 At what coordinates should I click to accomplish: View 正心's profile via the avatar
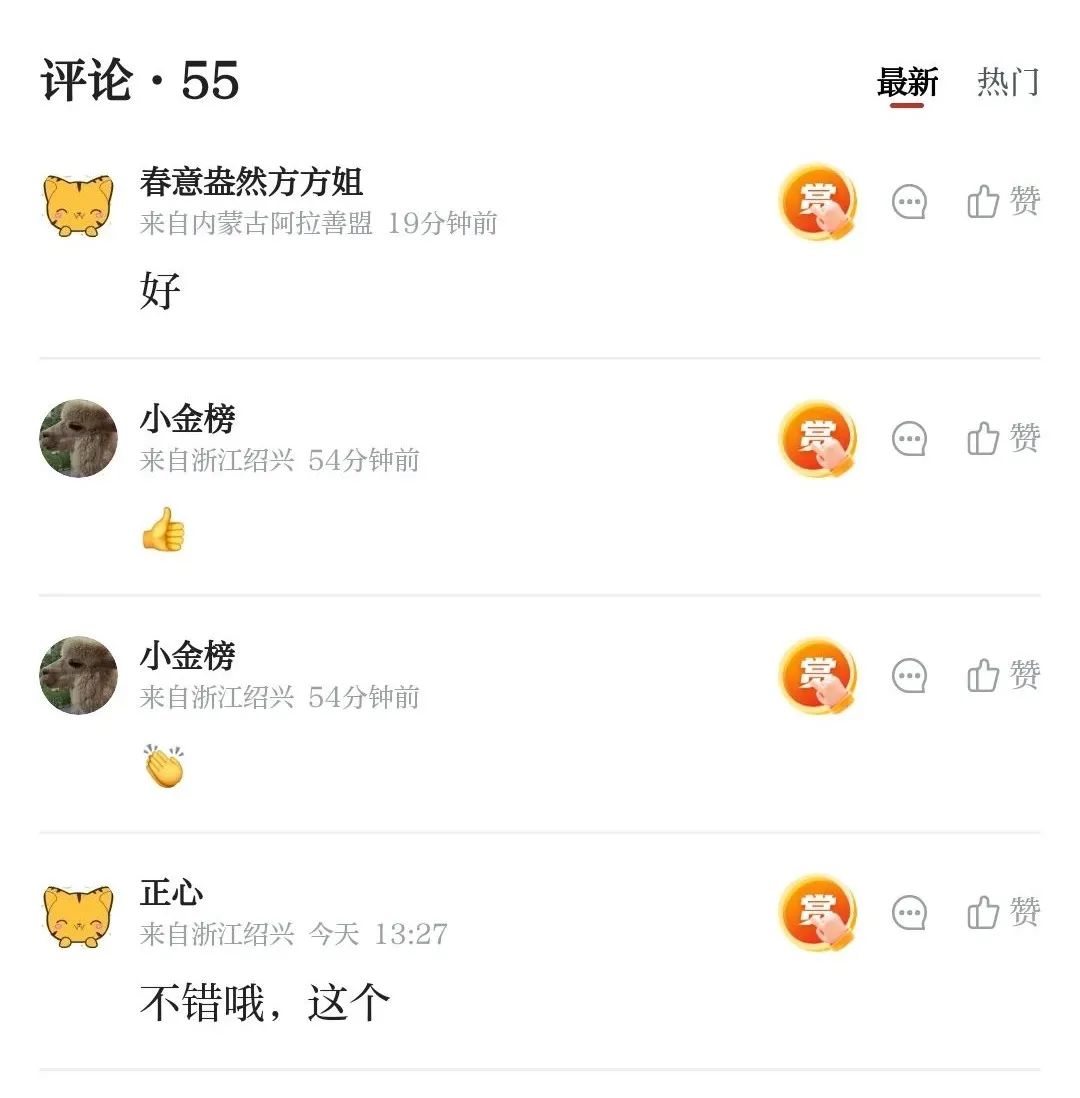pyautogui.click(x=78, y=915)
